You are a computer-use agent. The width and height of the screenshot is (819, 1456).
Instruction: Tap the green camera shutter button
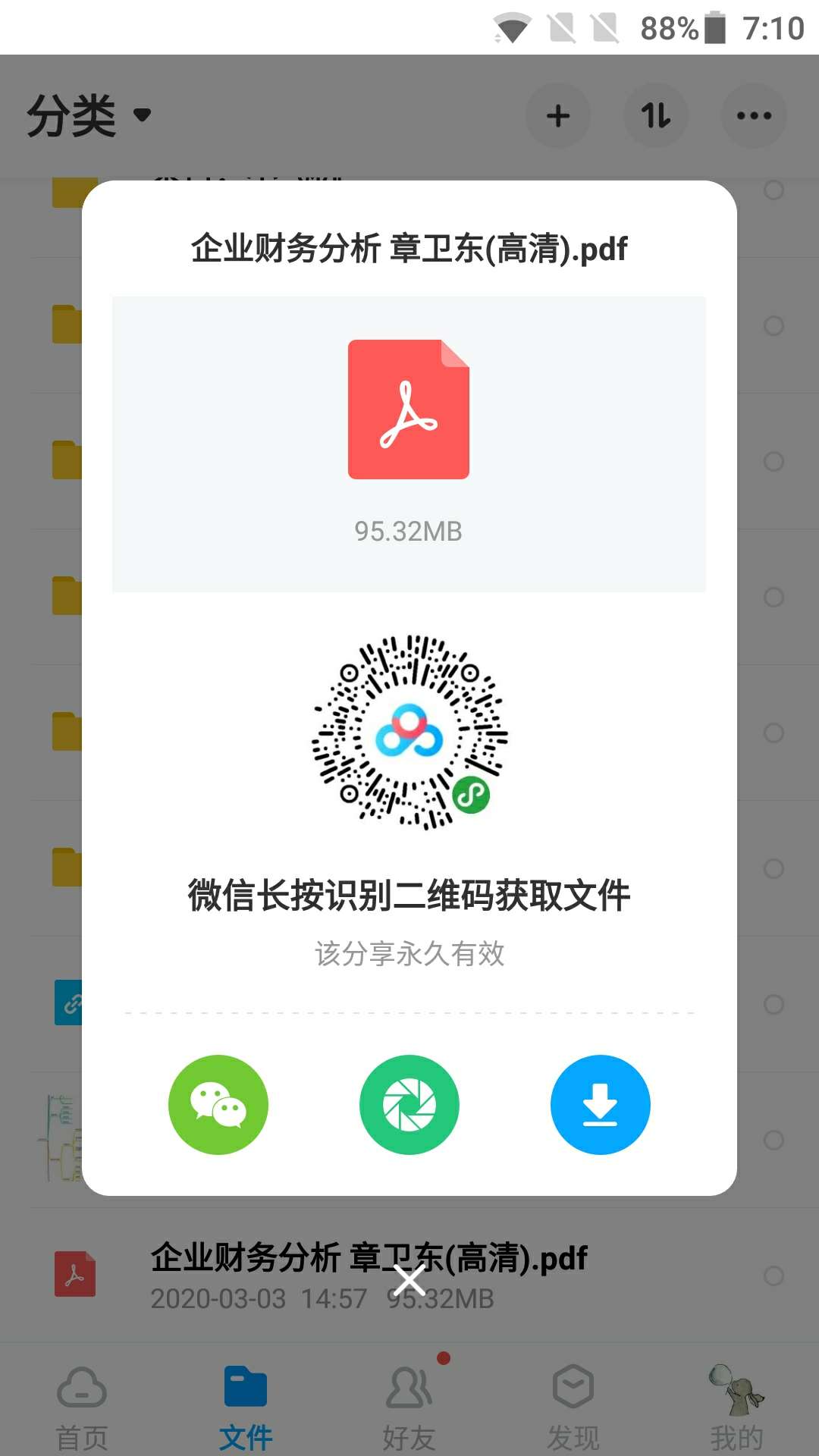409,1104
